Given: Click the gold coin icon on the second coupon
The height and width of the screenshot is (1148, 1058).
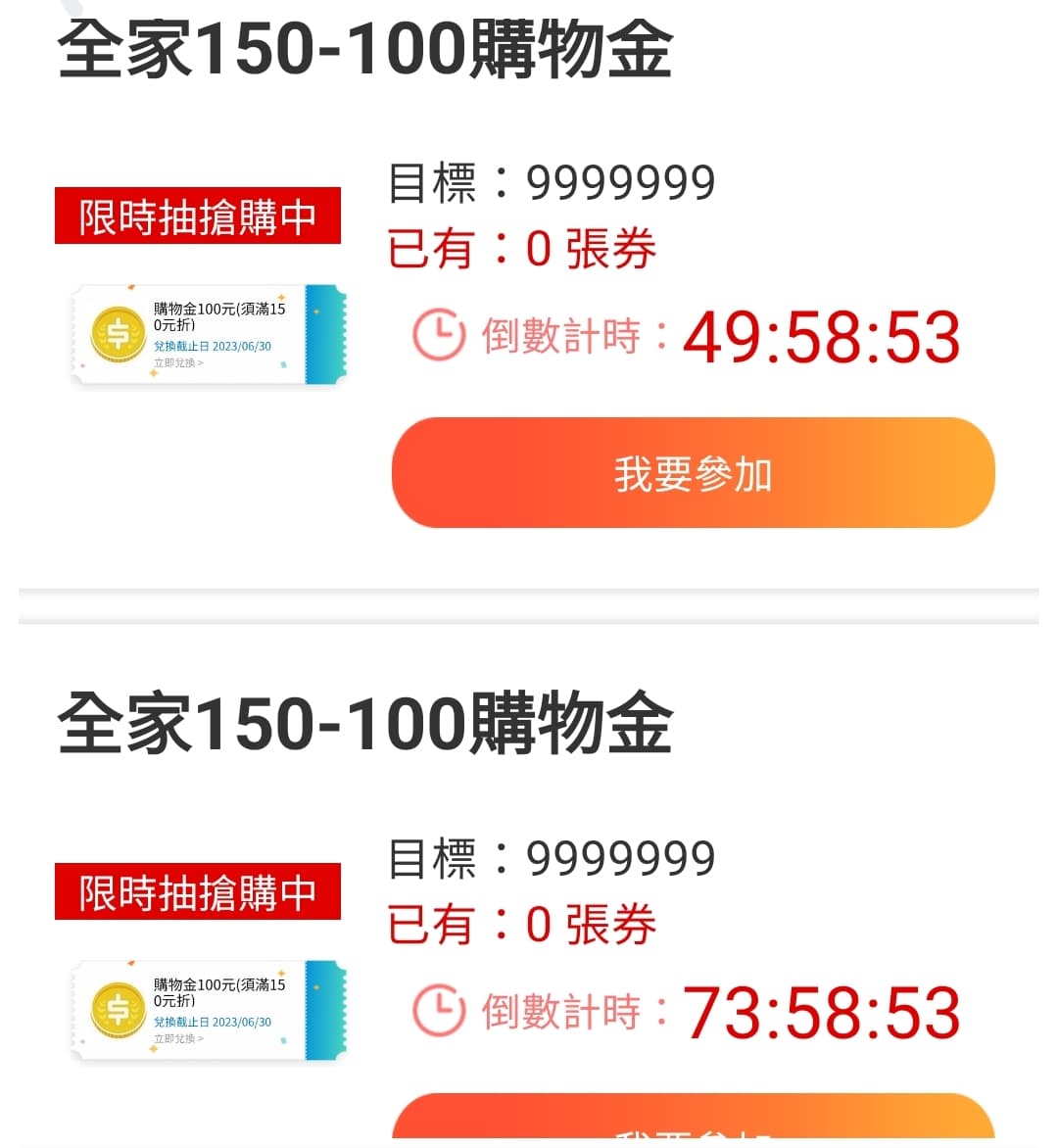Looking at the screenshot, I should coord(118,1009).
